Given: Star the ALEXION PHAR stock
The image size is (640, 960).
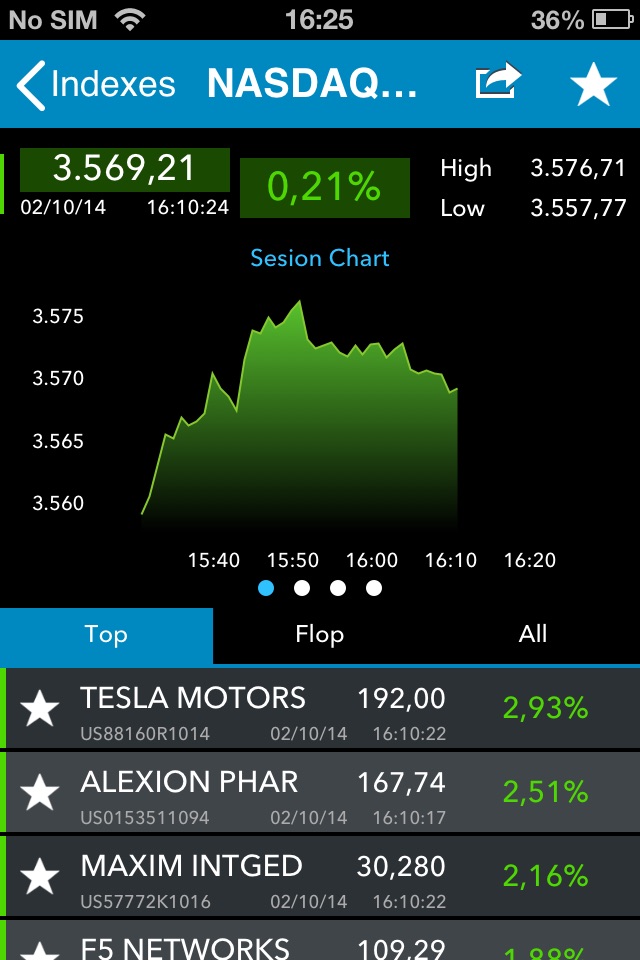Looking at the screenshot, I should (x=41, y=793).
